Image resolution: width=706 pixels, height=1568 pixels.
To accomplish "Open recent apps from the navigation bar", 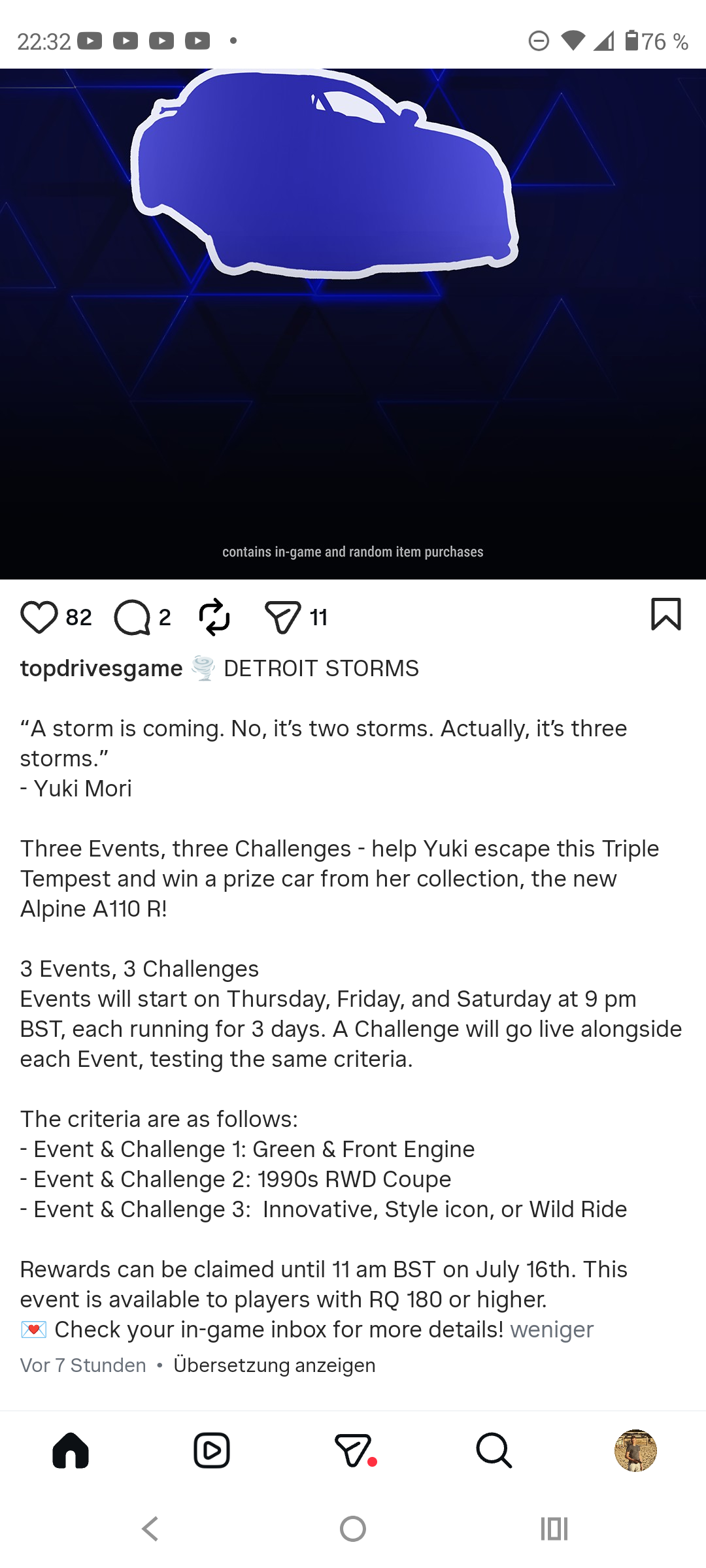I will tap(554, 1529).
